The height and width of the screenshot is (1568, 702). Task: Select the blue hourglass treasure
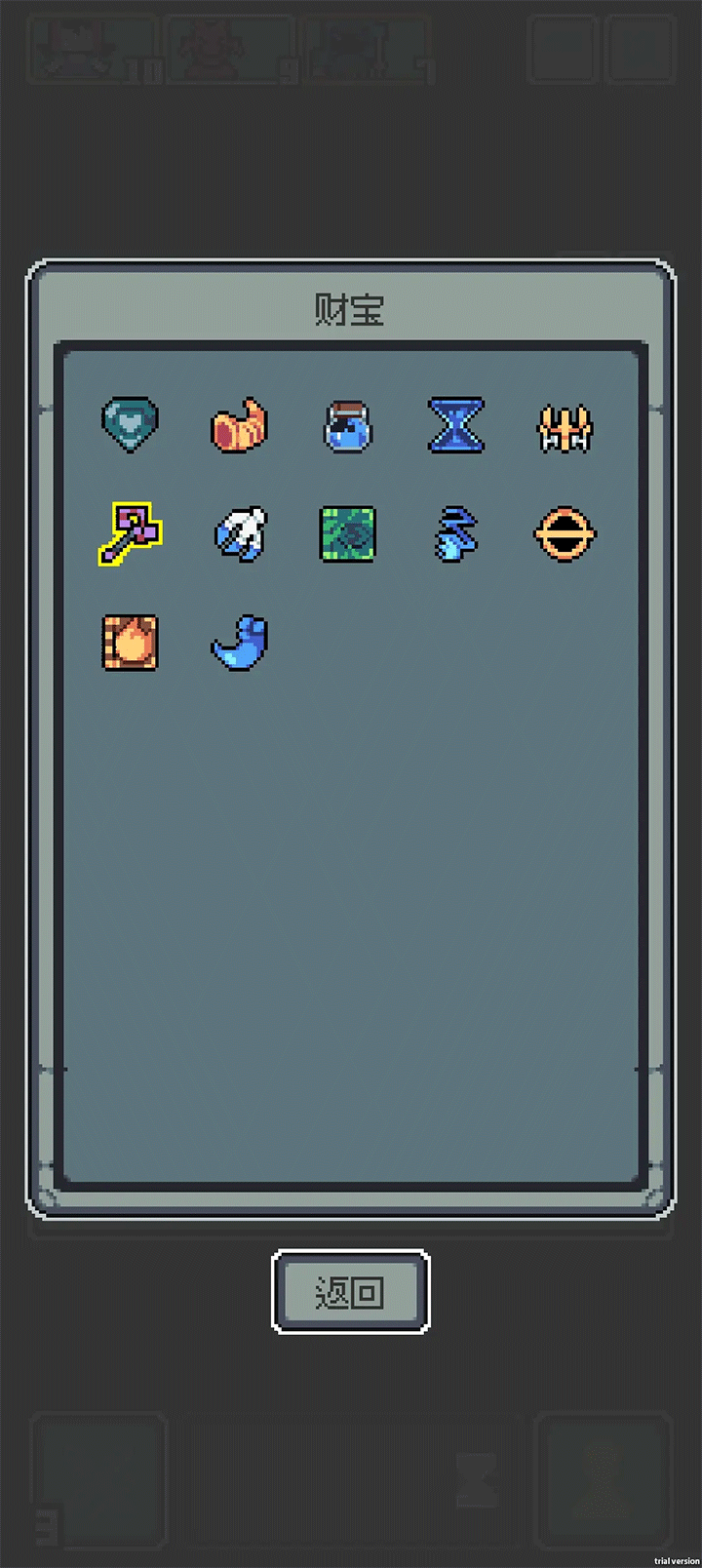pyautogui.click(x=456, y=424)
